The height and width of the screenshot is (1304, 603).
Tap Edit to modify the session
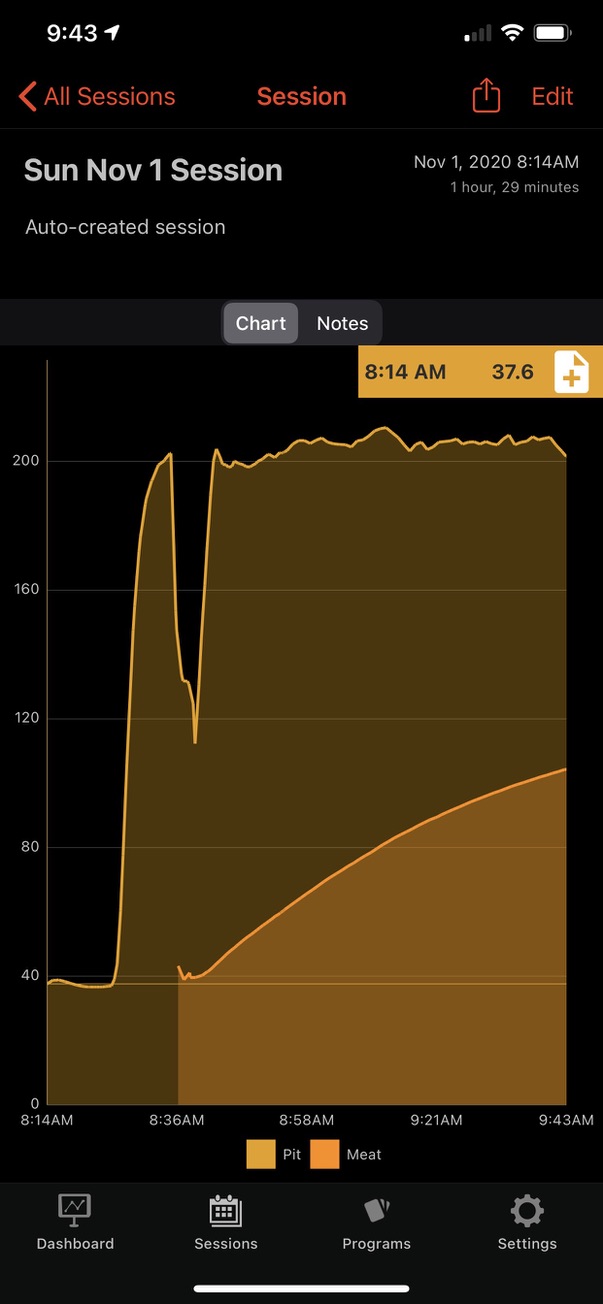coord(552,97)
